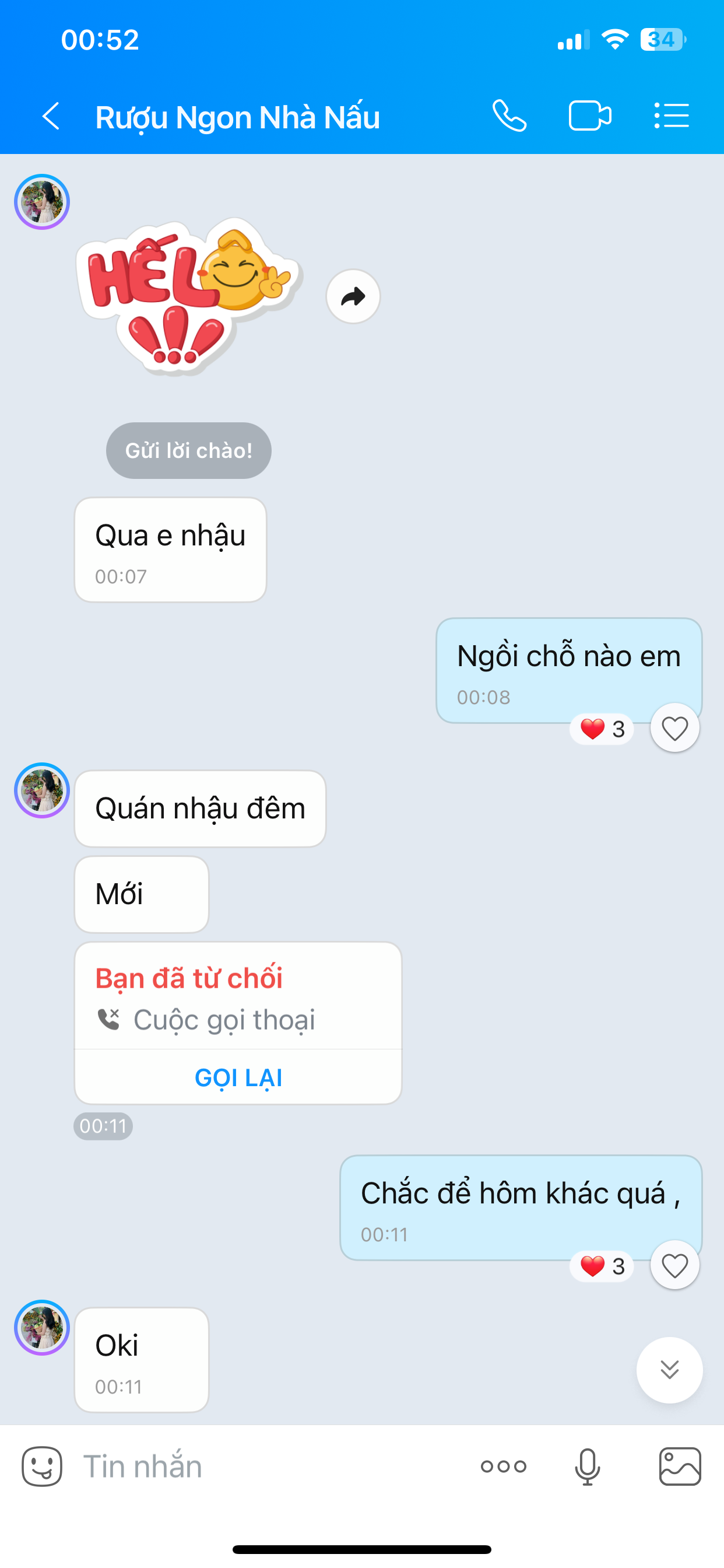Go back from the chat
This screenshot has height=1568, width=724.
[51, 116]
